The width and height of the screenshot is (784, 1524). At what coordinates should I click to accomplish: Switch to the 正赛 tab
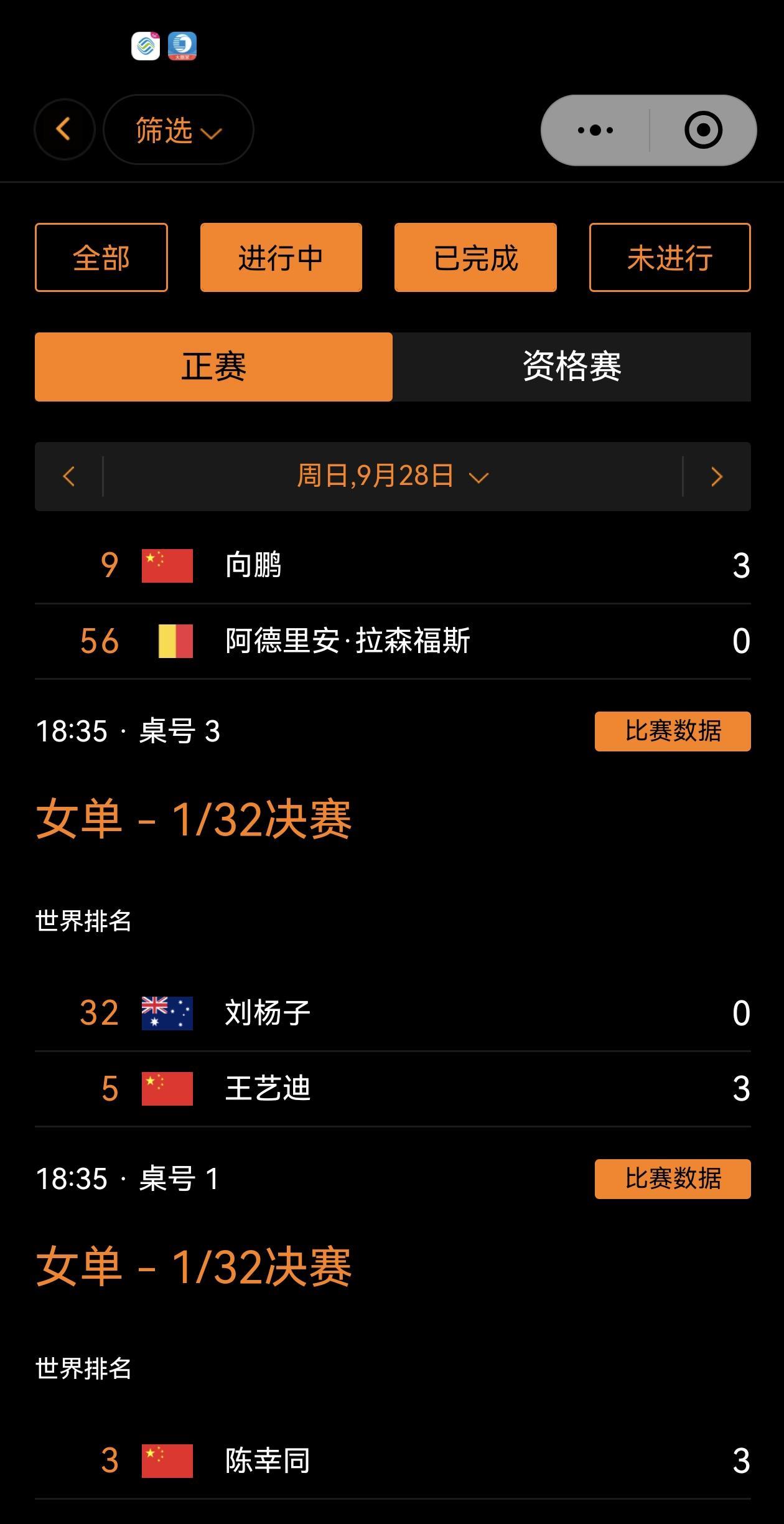[213, 367]
